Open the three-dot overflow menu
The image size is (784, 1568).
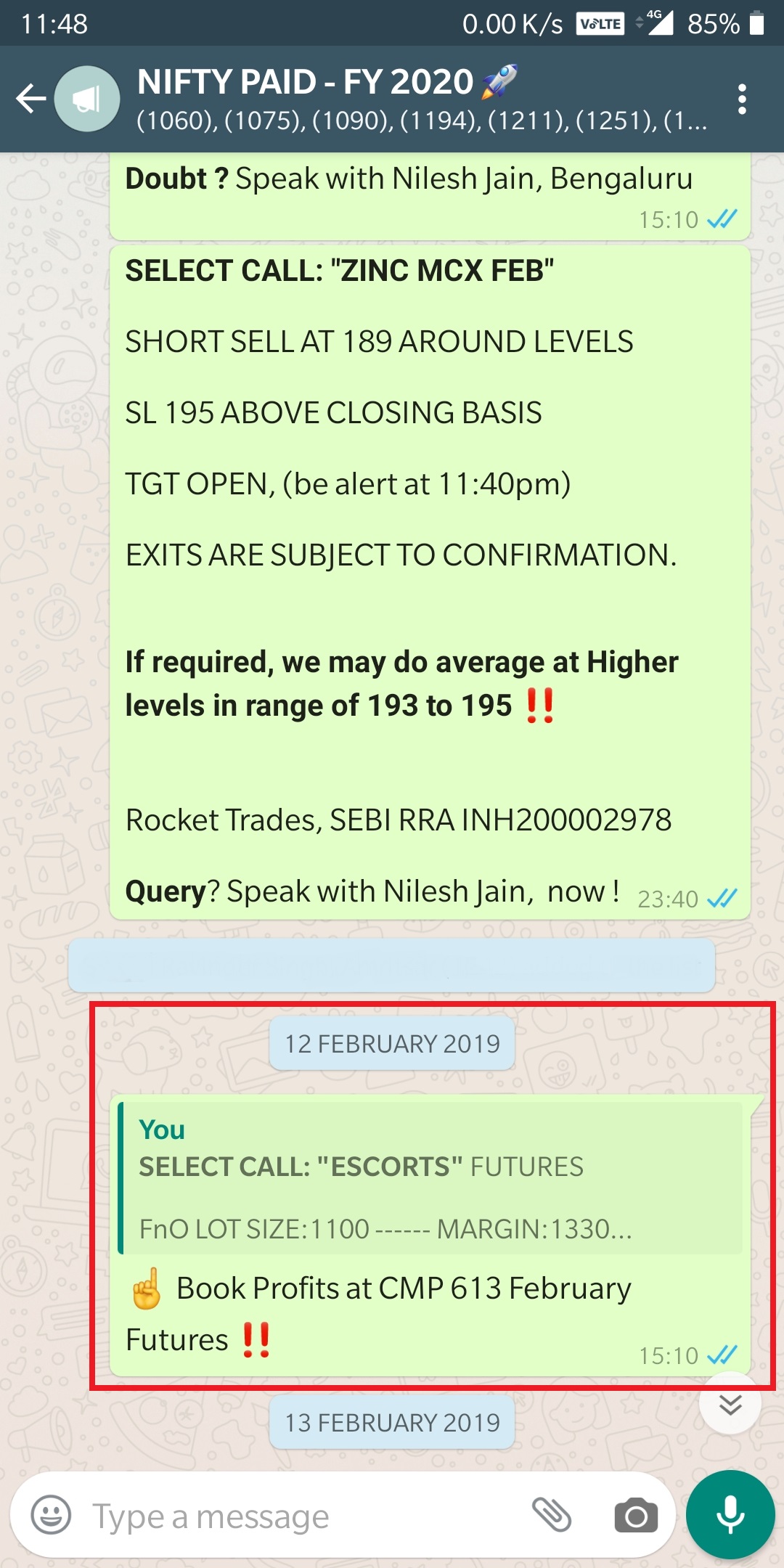point(741,99)
